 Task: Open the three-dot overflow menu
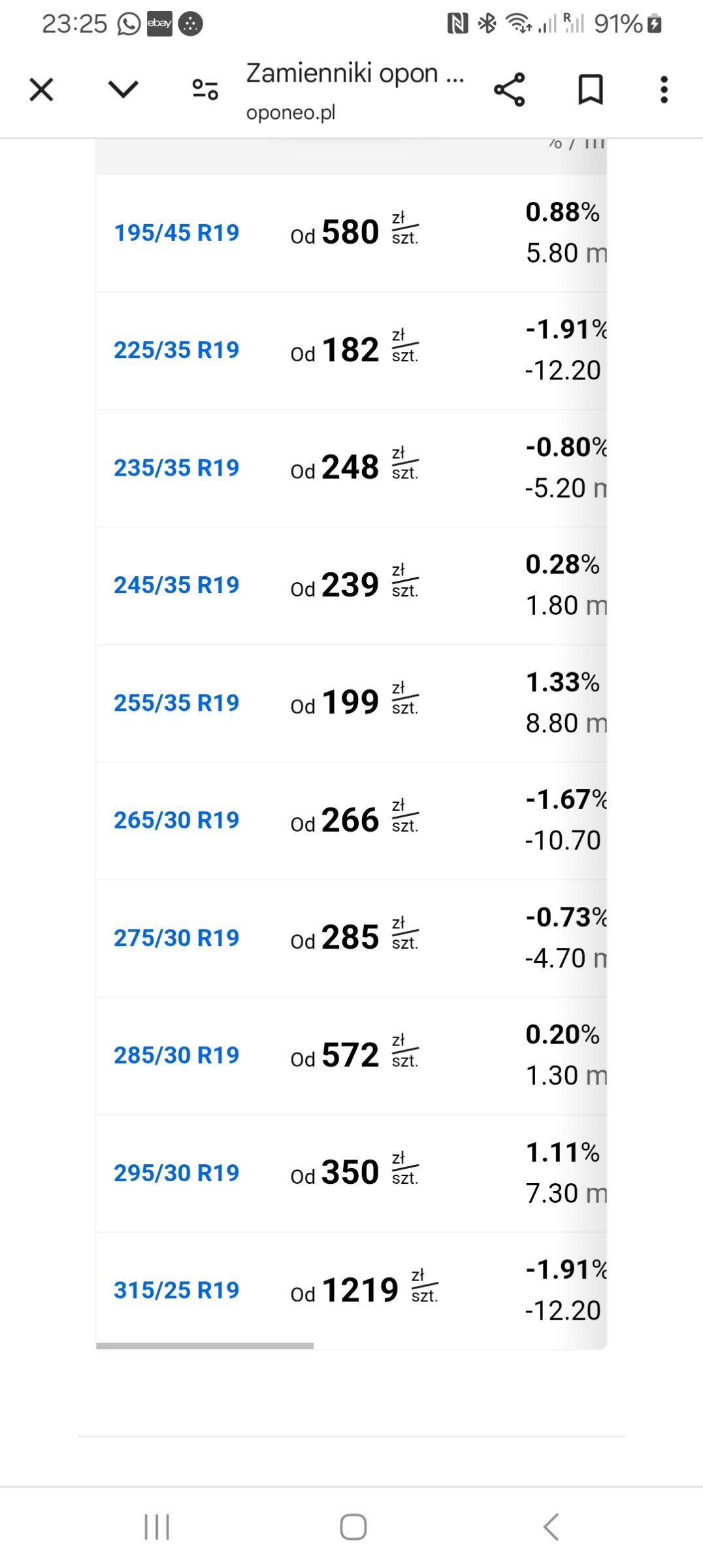pos(664,90)
